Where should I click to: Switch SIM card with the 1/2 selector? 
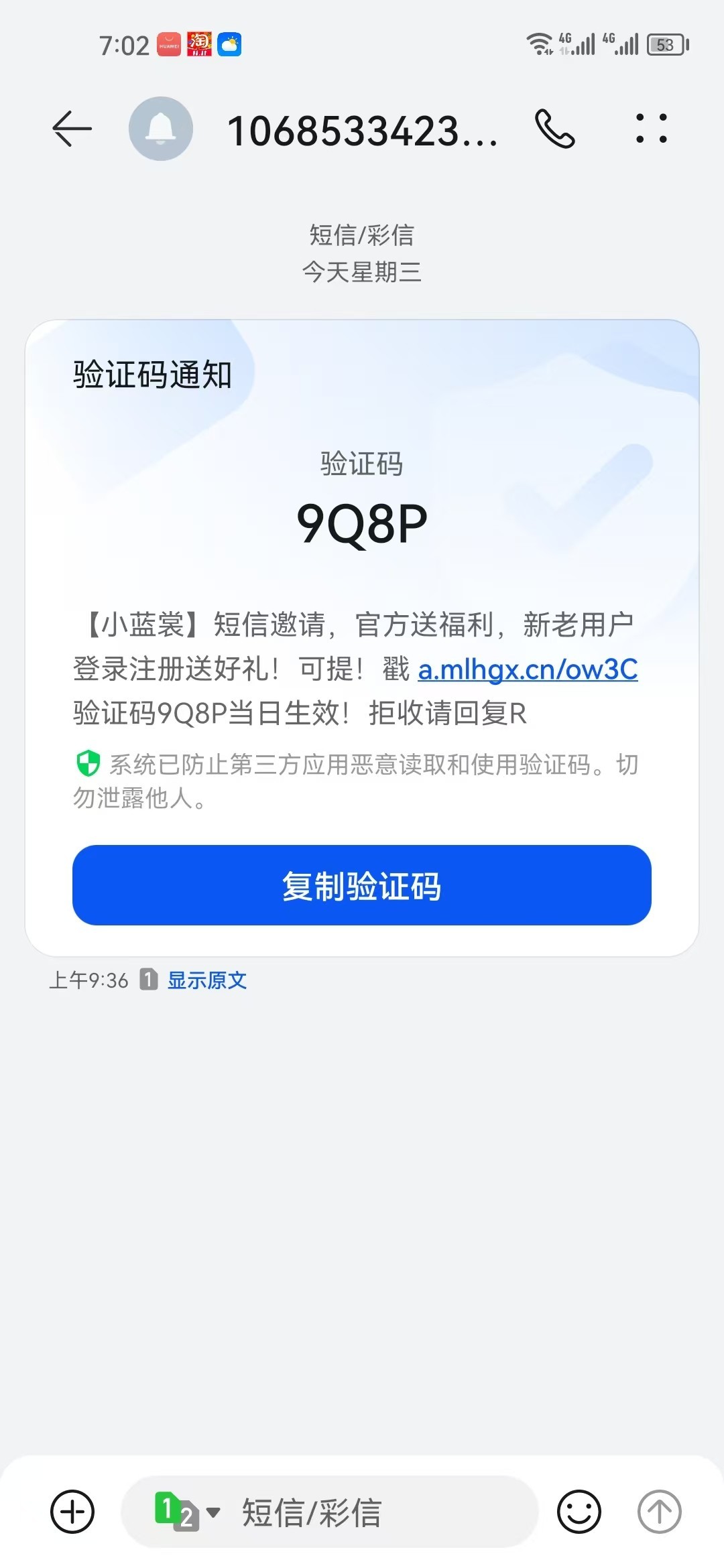pyautogui.click(x=186, y=1511)
